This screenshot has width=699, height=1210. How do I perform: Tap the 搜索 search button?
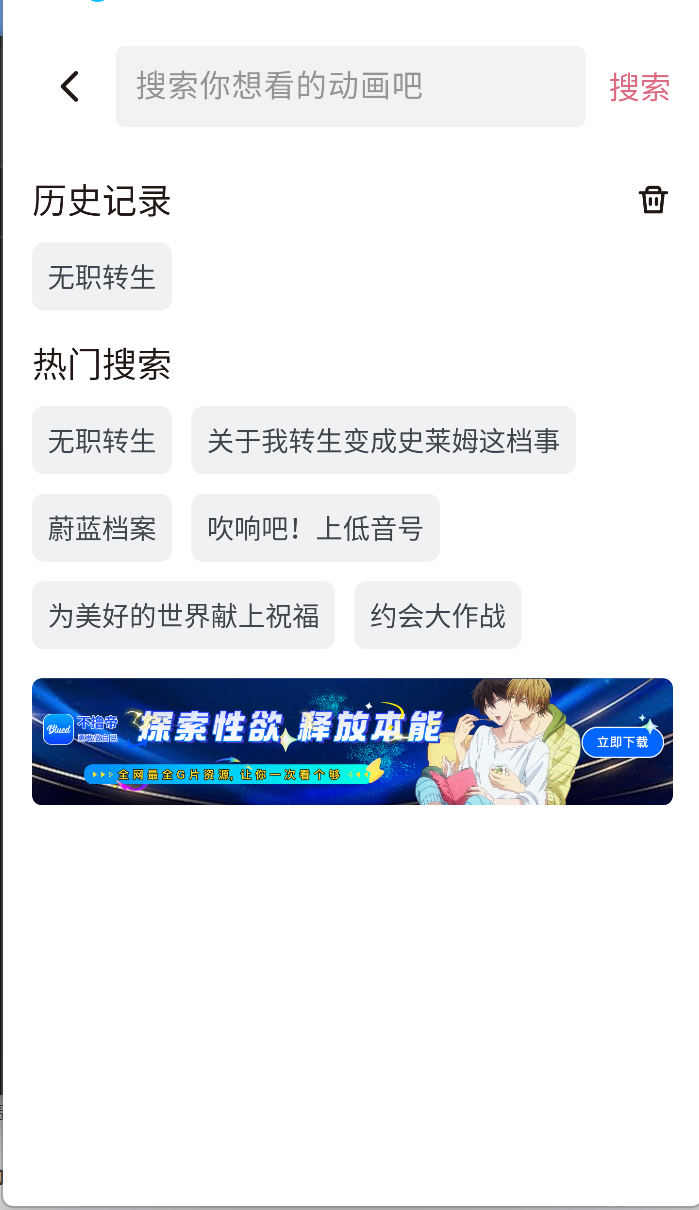tap(639, 88)
